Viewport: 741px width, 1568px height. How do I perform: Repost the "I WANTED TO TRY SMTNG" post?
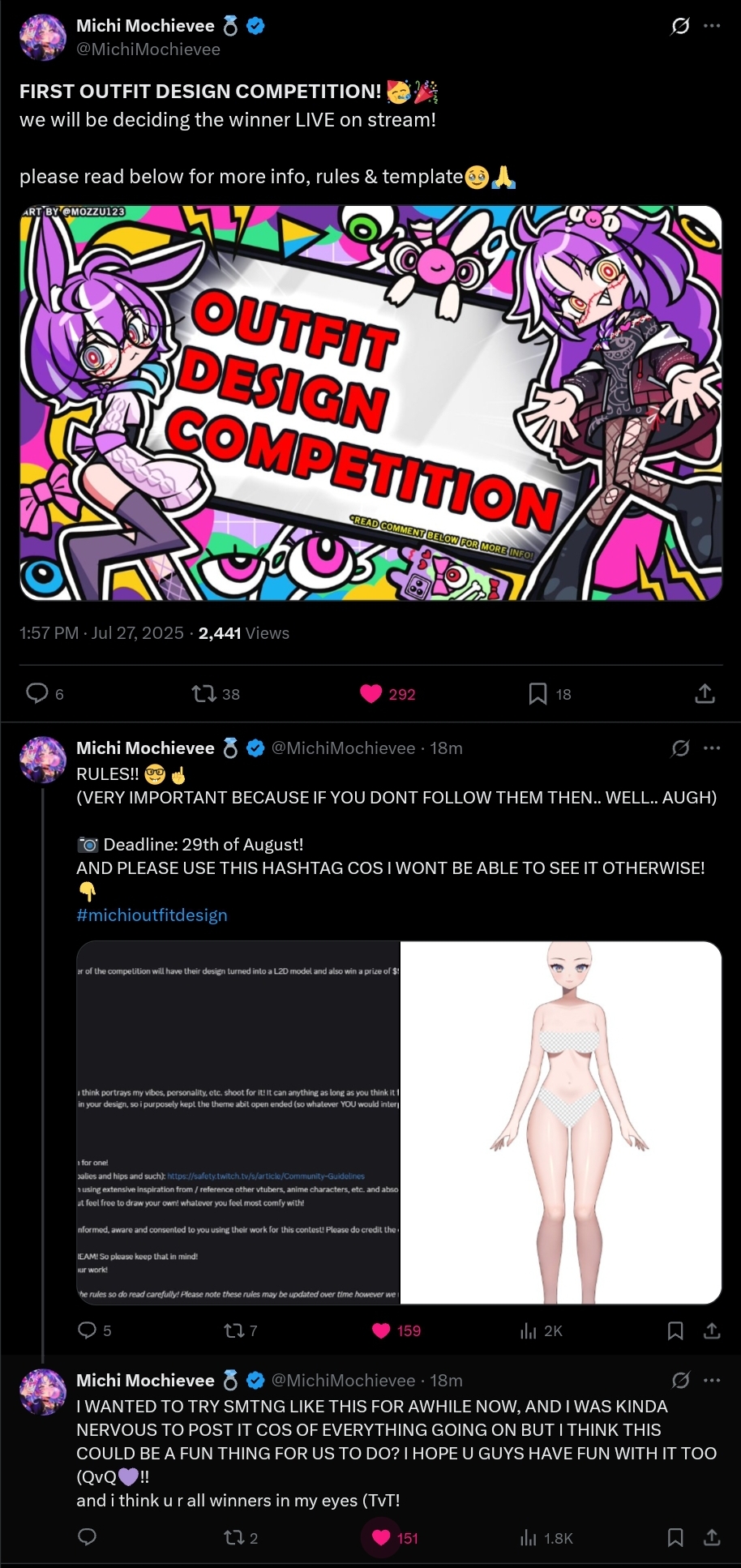pos(233,1538)
